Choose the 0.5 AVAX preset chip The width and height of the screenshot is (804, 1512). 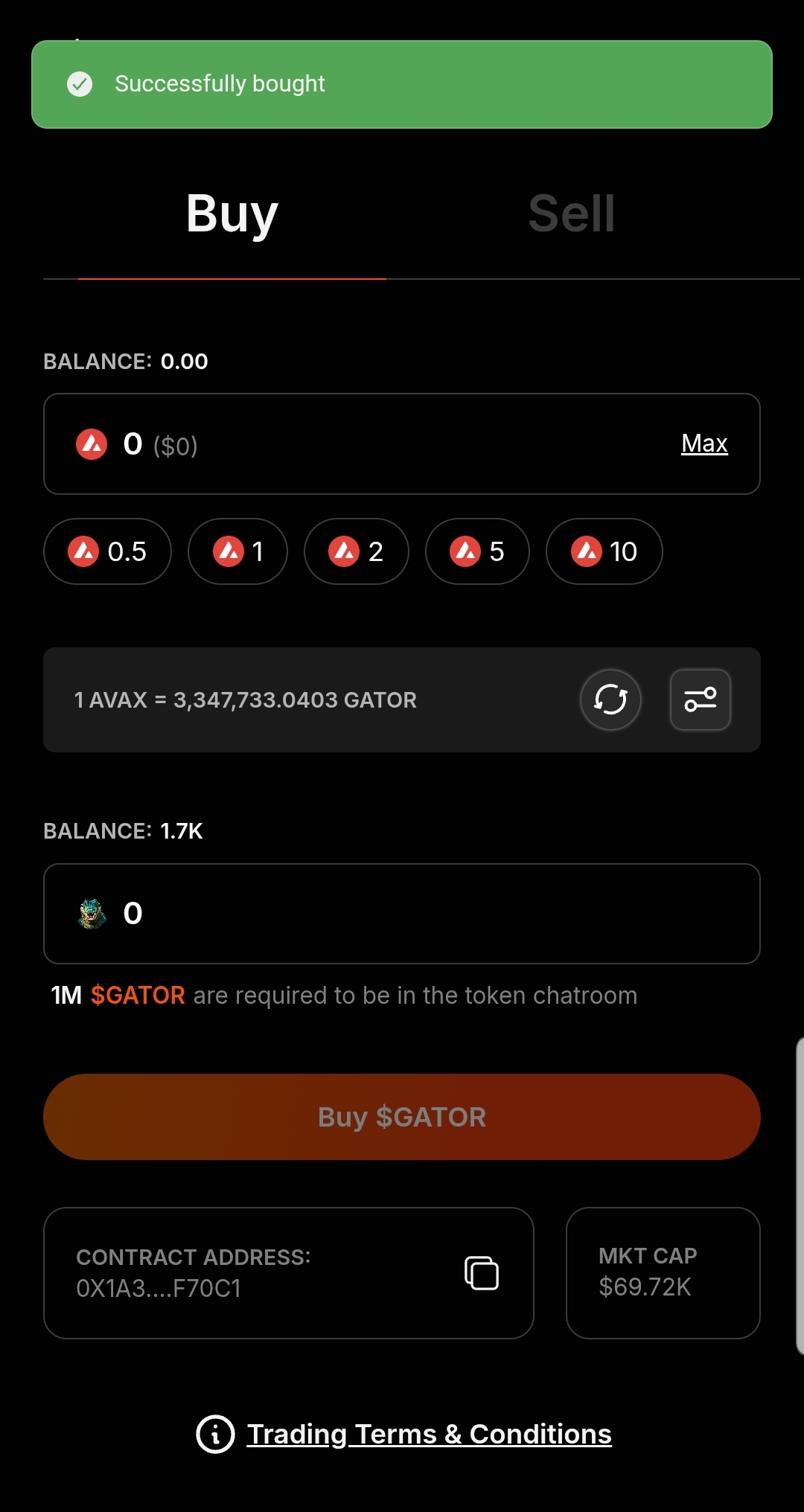[x=108, y=551]
